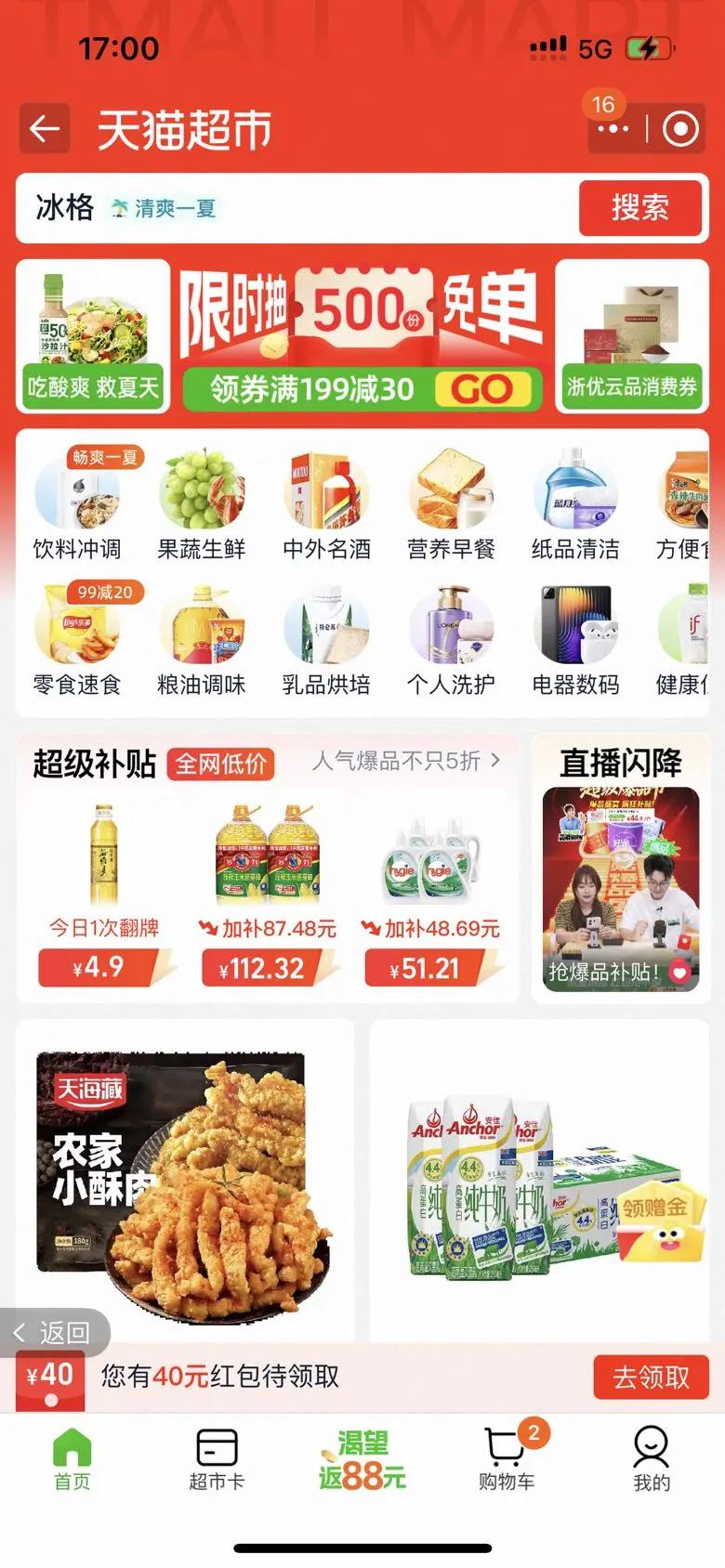
Task: Open 人气爆品不只5折 link
Action: tap(406, 762)
